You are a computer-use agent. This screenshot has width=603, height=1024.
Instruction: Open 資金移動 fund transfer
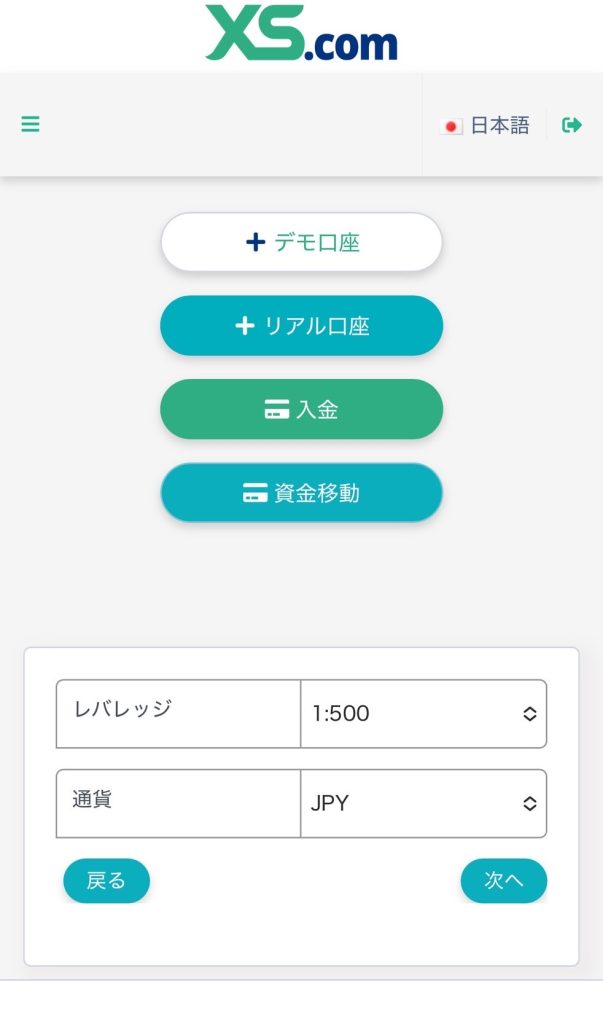[301, 493]
